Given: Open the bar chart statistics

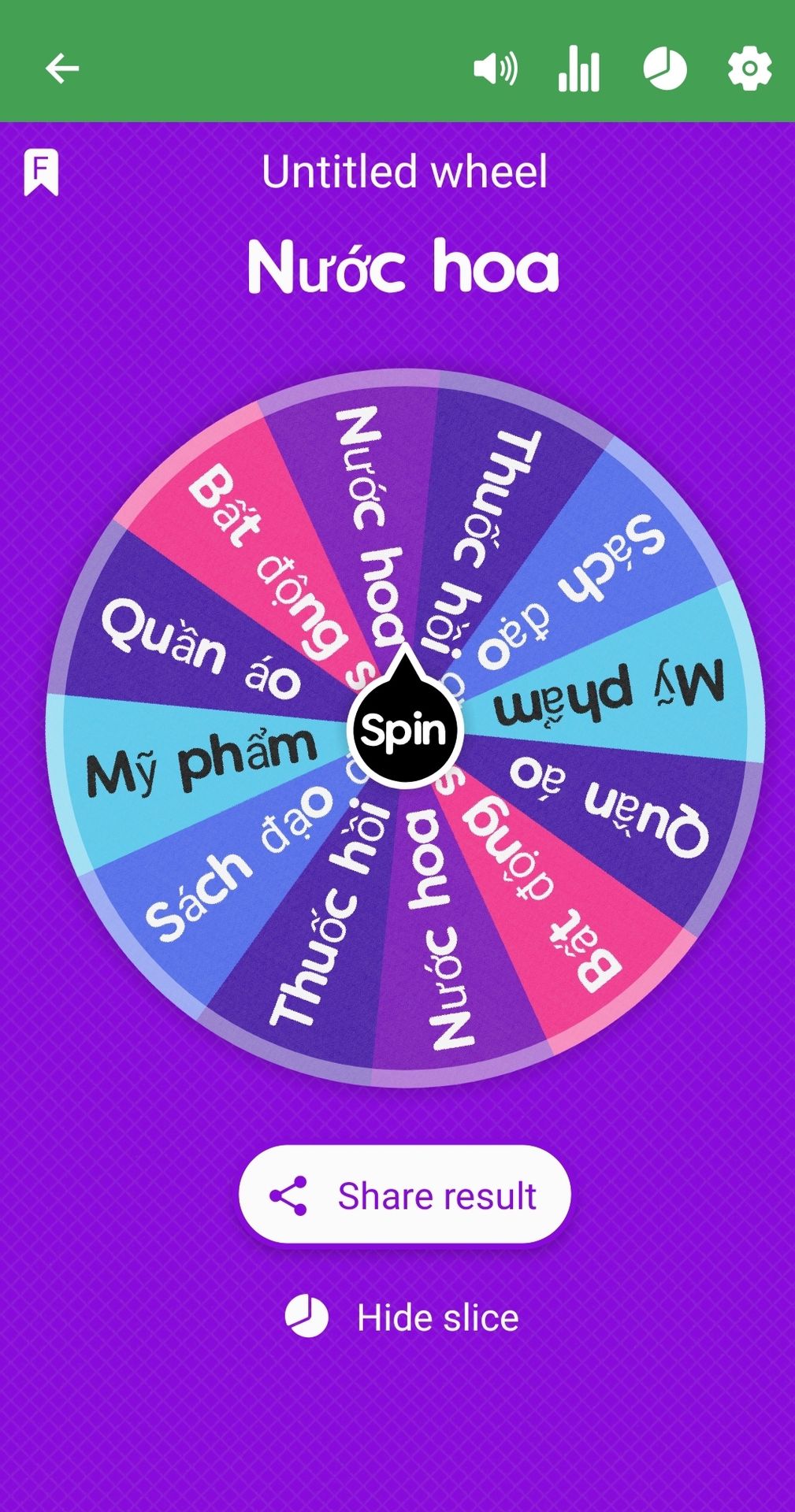Looking at the screenshot, I should click(x=579, y=69).
